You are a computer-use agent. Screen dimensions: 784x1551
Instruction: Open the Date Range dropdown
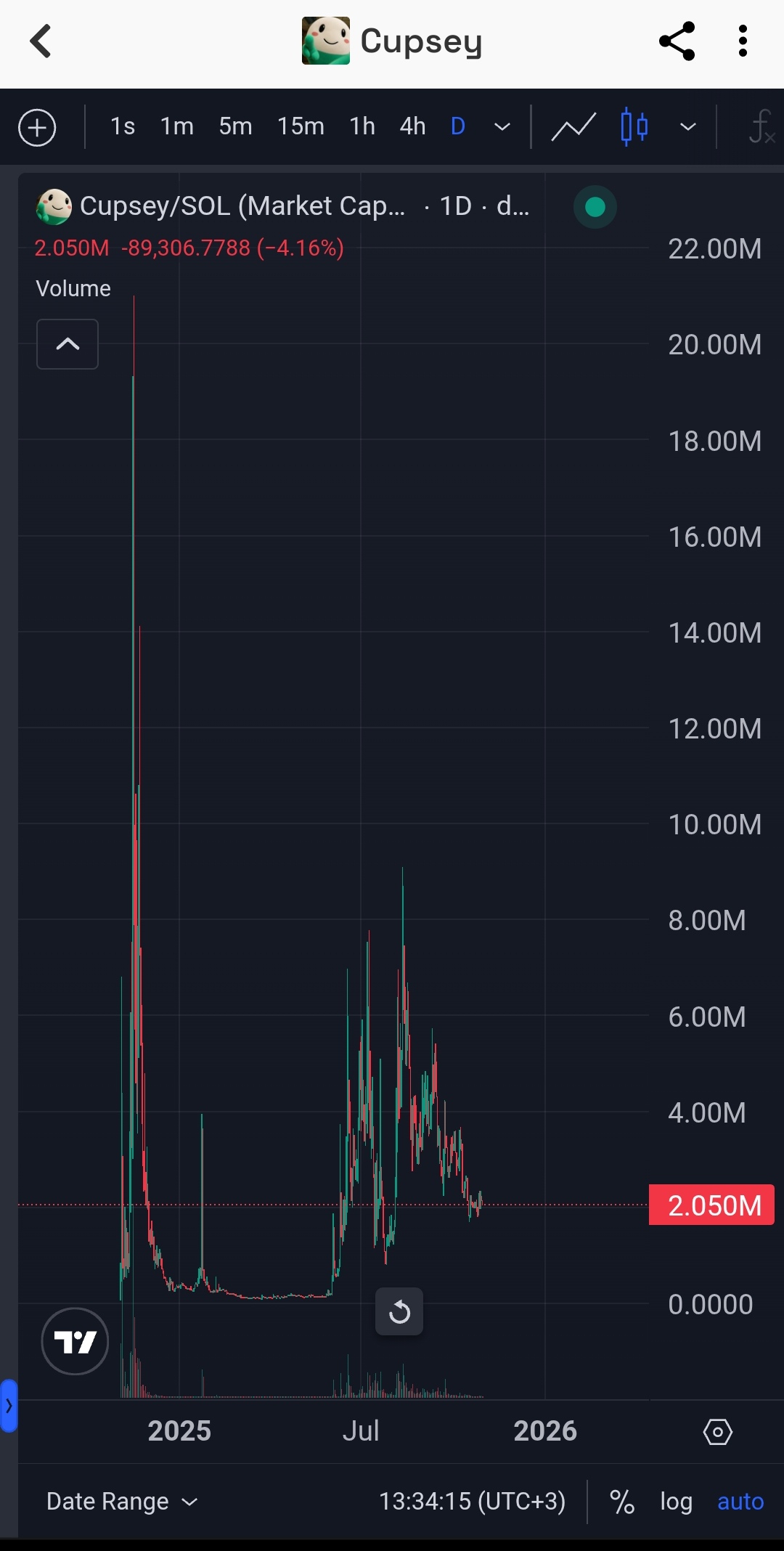[122, 1501]
